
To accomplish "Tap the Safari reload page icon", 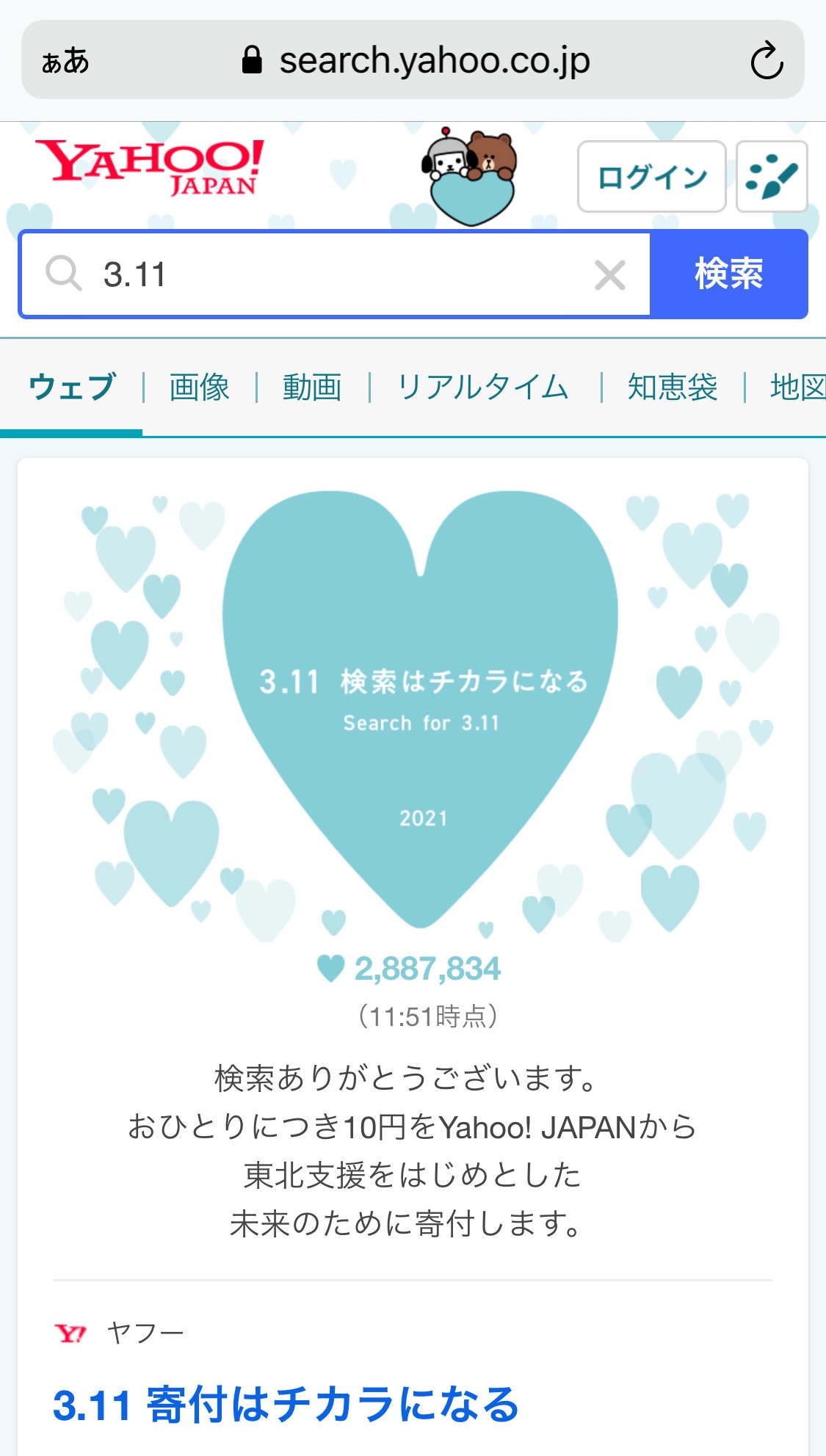I will (767, 61).
